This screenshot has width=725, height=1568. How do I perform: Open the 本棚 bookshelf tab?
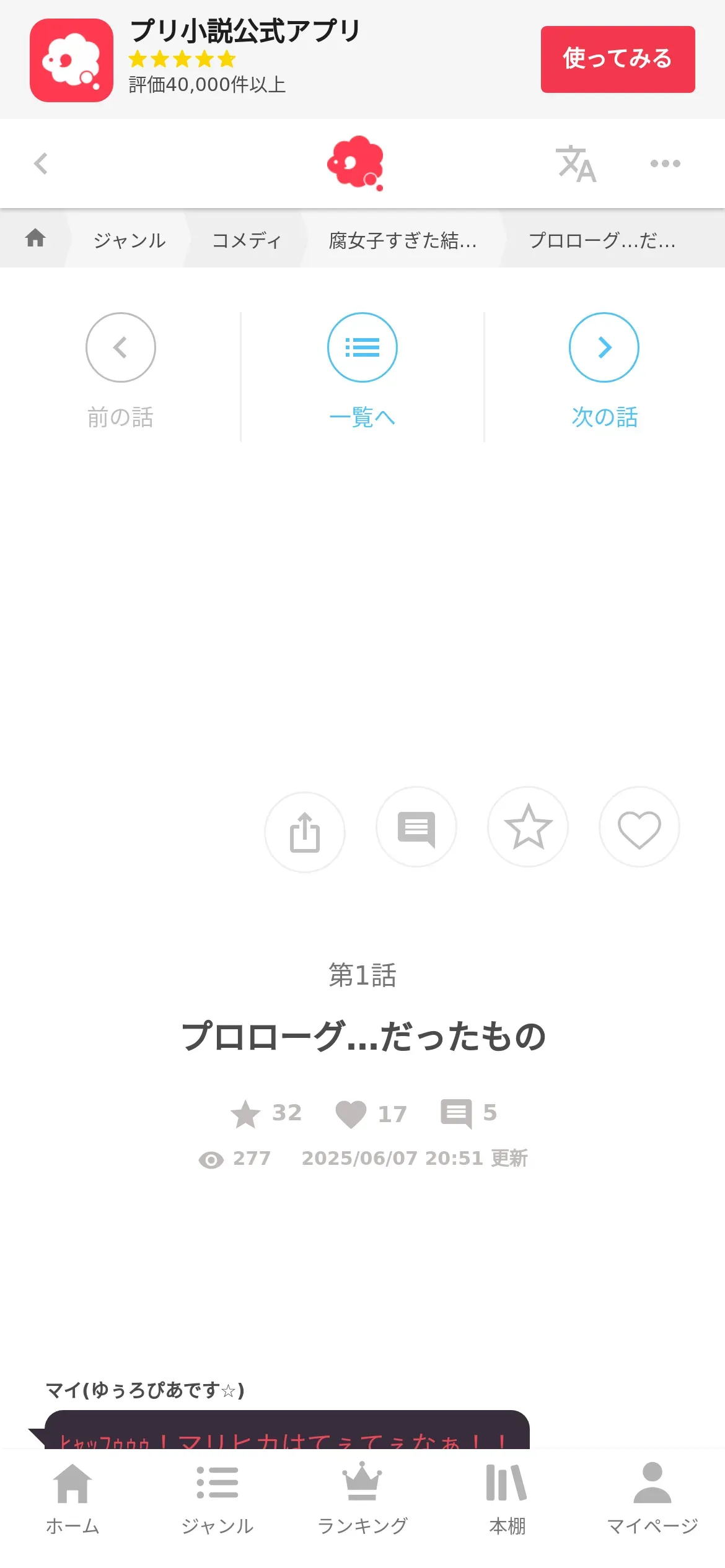507,1497
